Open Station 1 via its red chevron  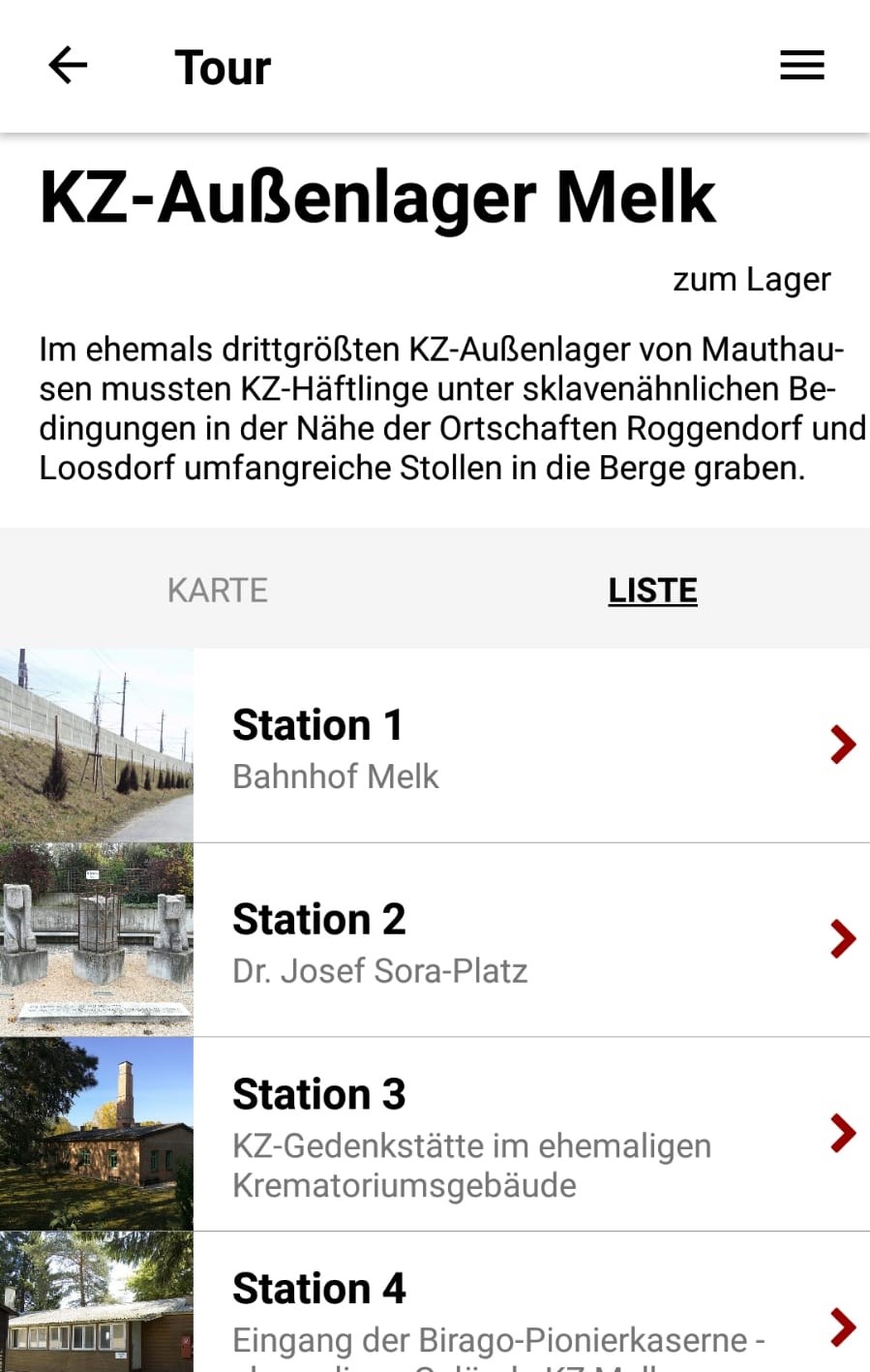pos(843,745)
